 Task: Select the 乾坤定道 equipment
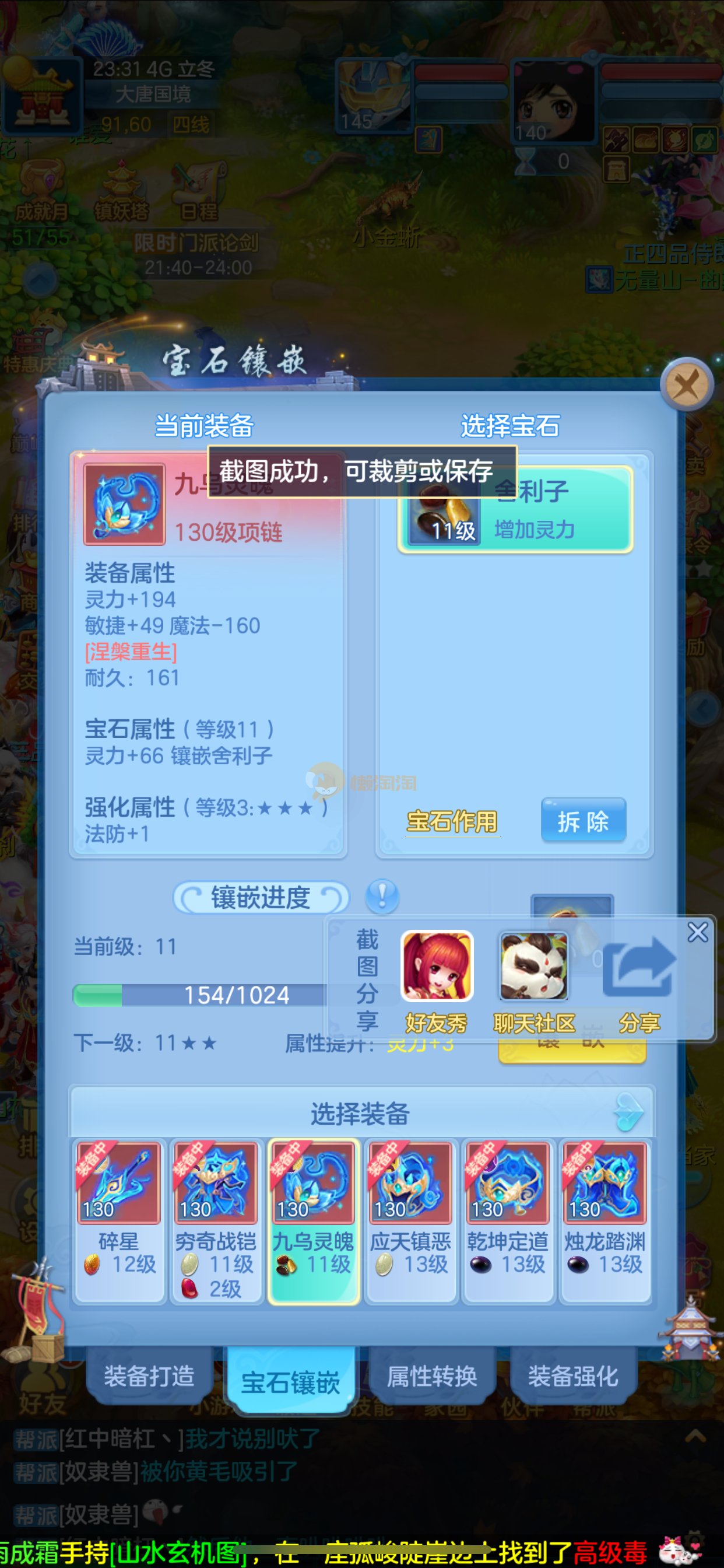(508, 1220)
